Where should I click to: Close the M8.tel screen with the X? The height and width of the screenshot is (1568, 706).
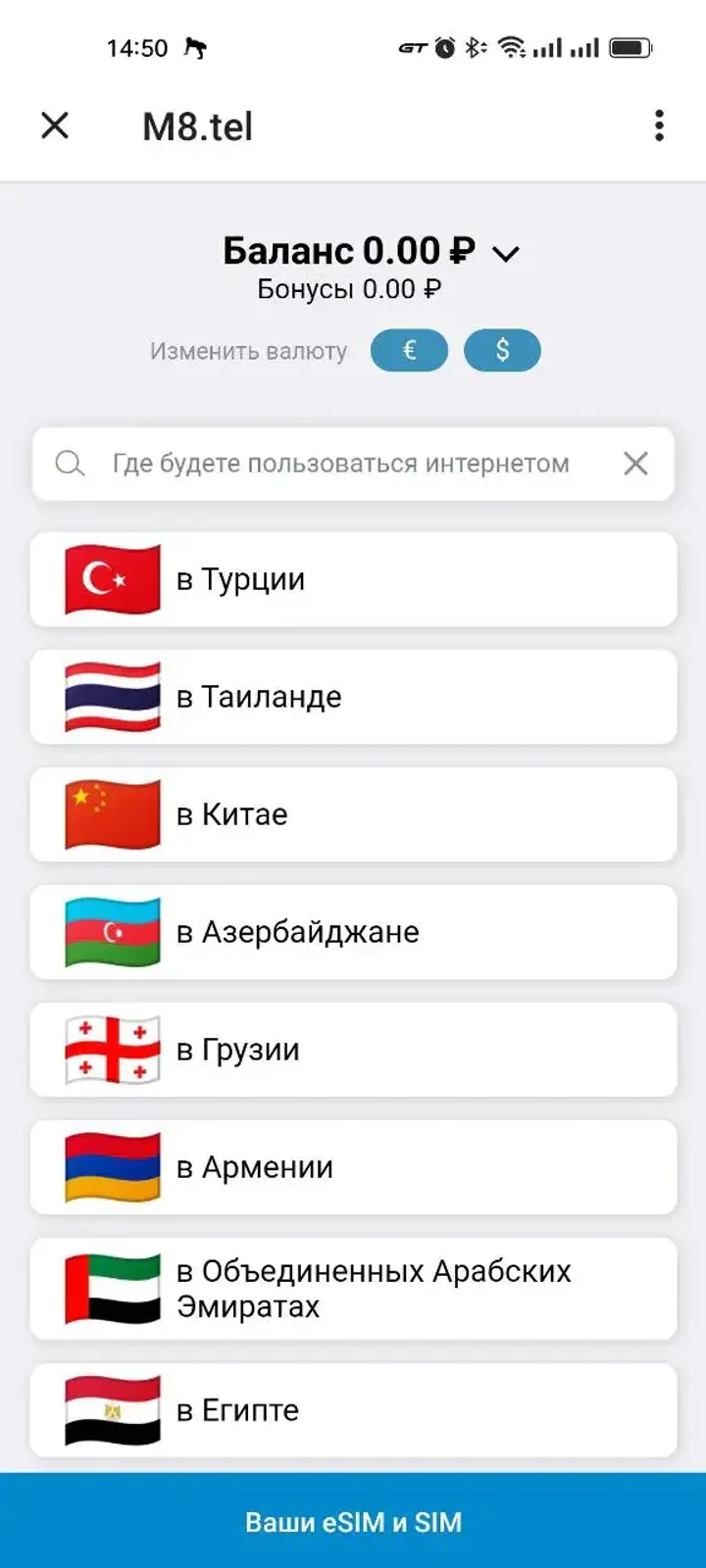[56, 126]
